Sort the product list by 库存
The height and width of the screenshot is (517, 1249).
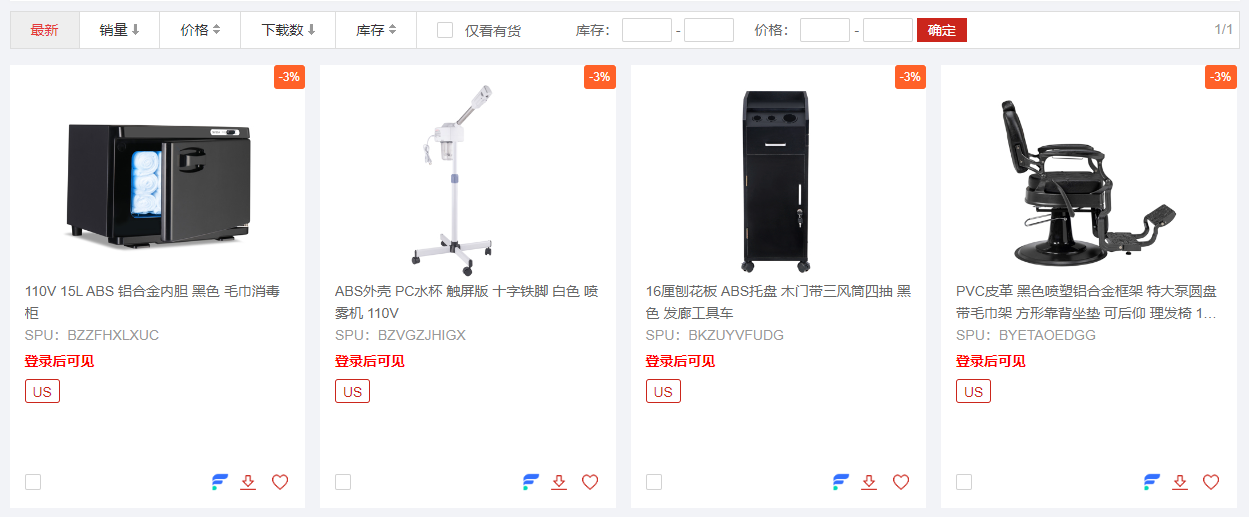[x=376, y=30]
